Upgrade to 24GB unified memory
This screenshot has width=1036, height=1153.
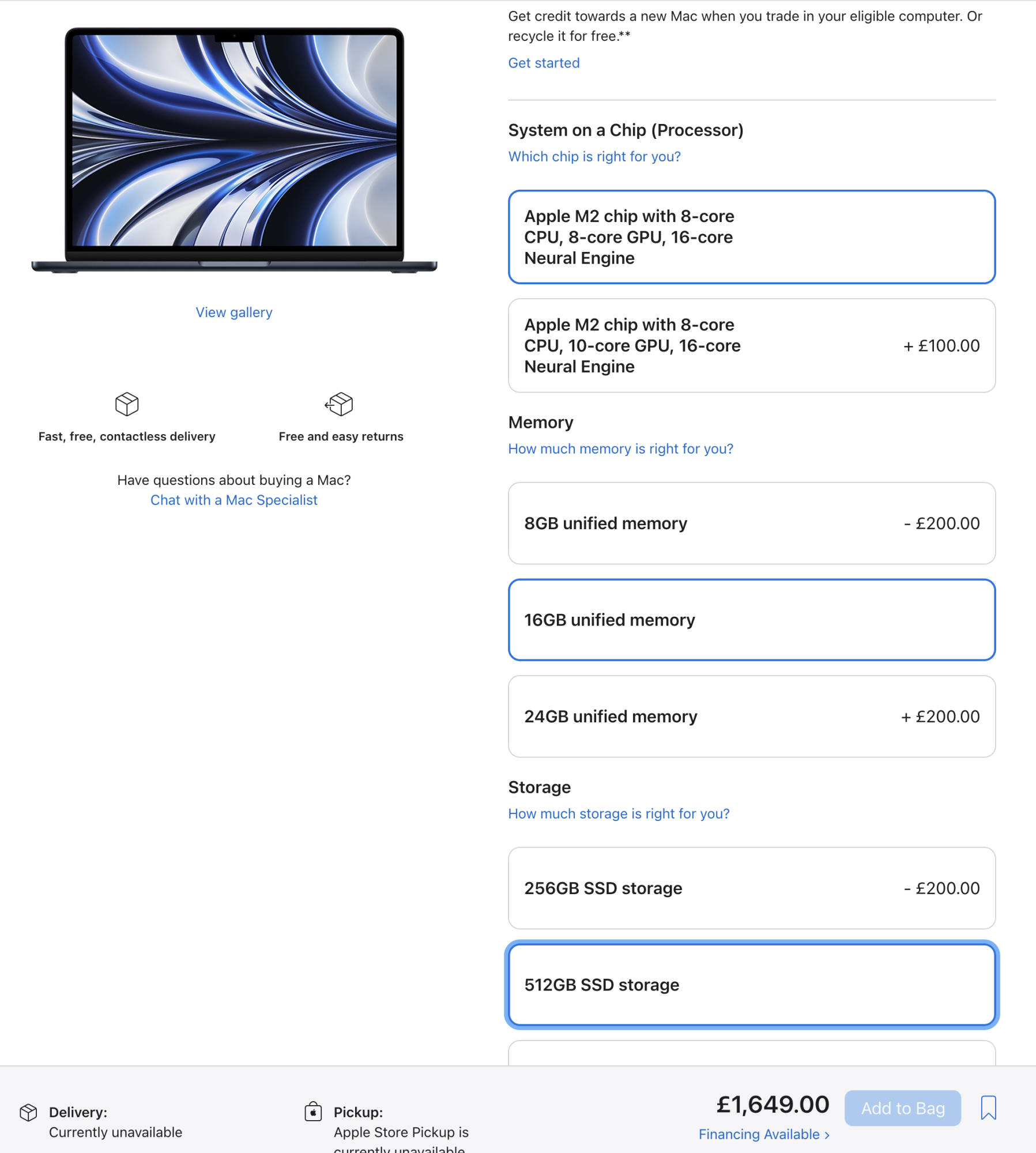pos(751,716)
